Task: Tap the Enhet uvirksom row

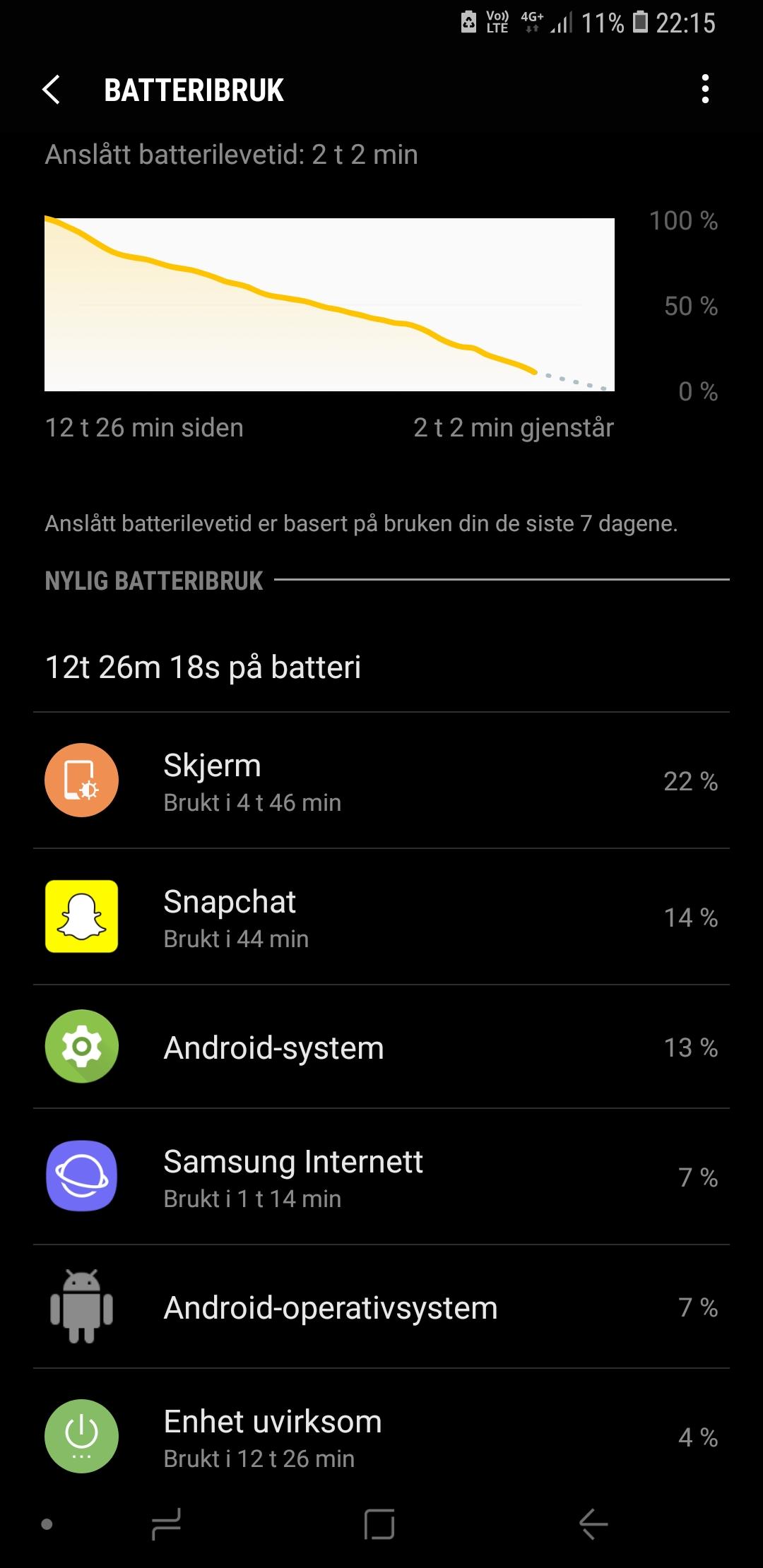Action: (x=381, y=1437)
